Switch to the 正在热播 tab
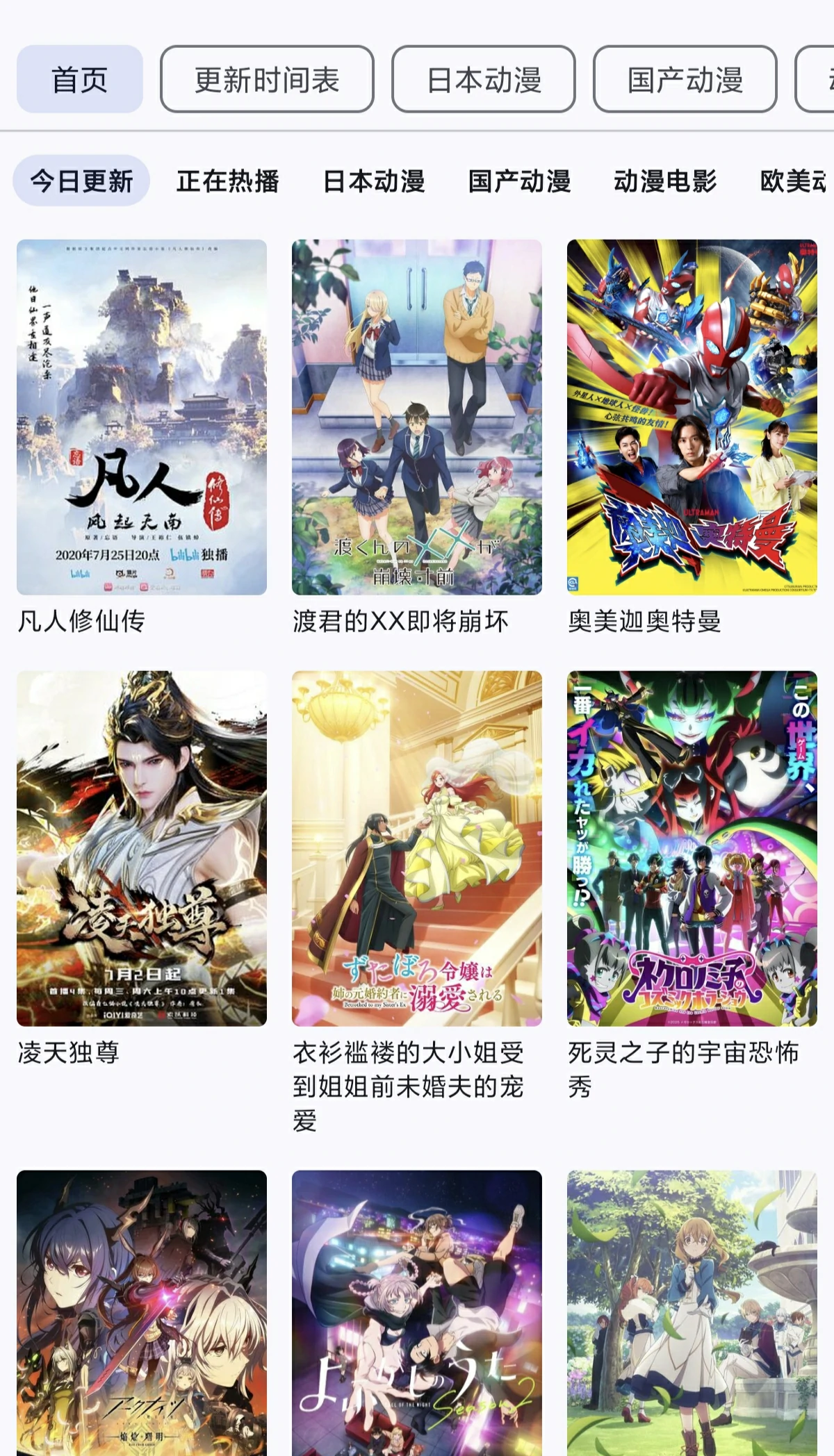The width and height of the screenshot is (834, 1456). [x=227, y=181]
